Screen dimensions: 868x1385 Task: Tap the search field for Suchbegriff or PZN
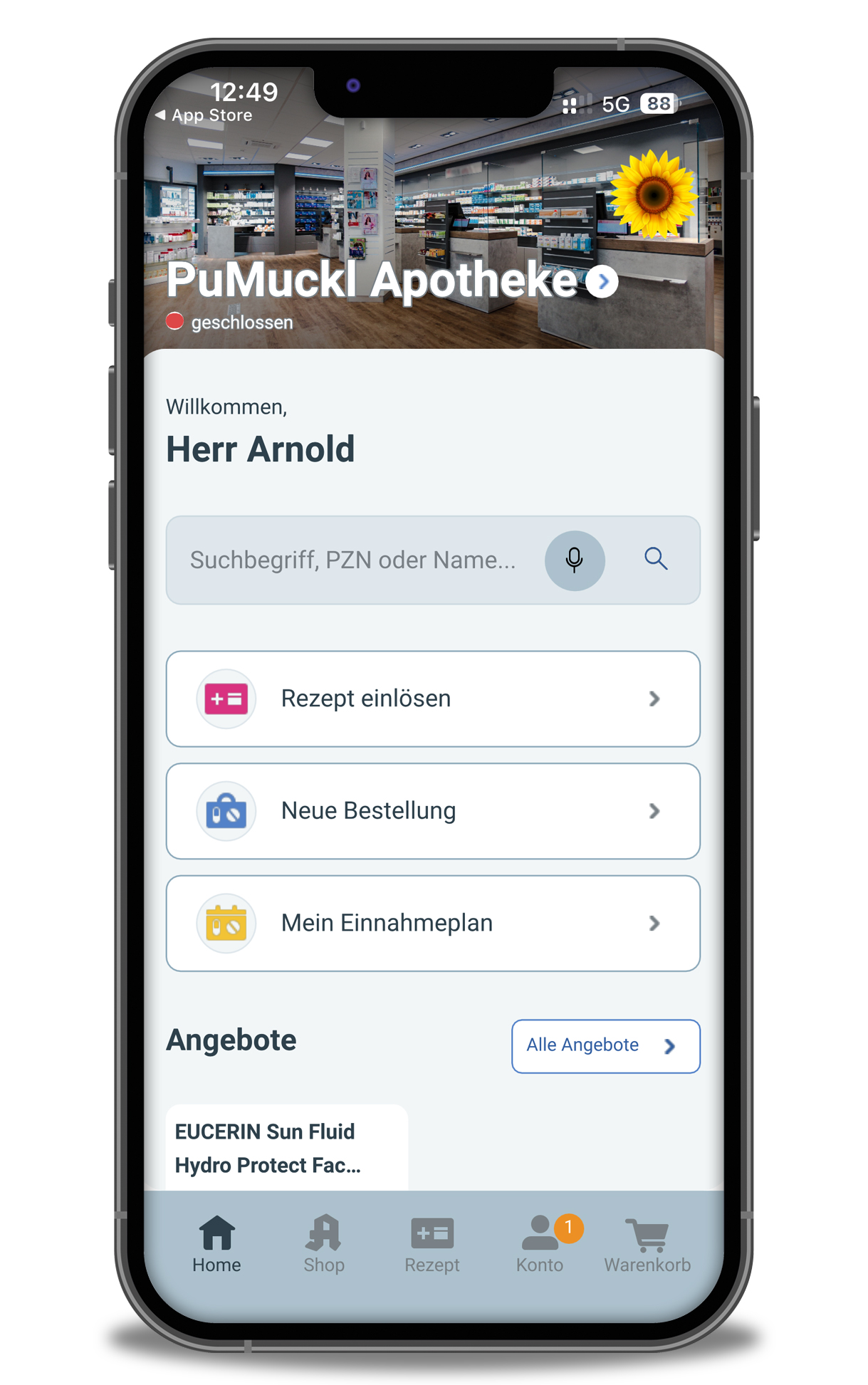click(352, 560)
